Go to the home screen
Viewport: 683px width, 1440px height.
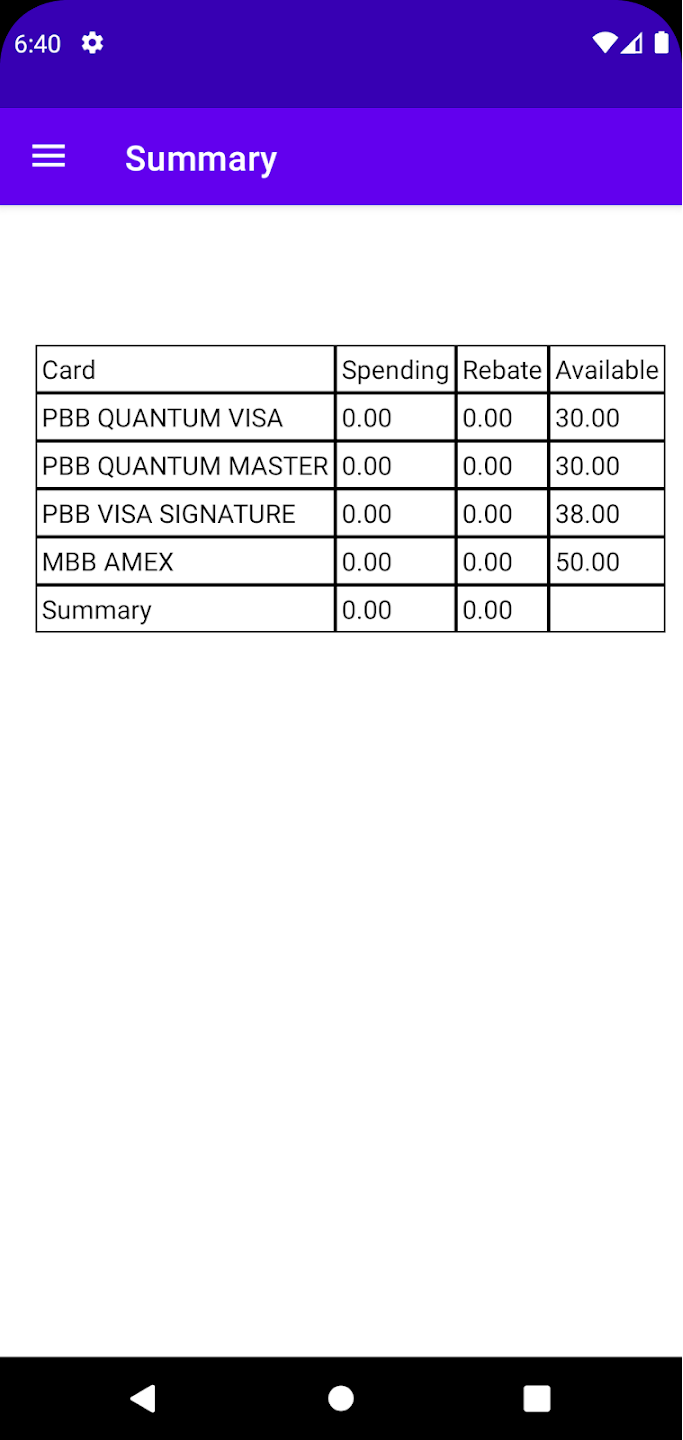tap(341, 1398)
